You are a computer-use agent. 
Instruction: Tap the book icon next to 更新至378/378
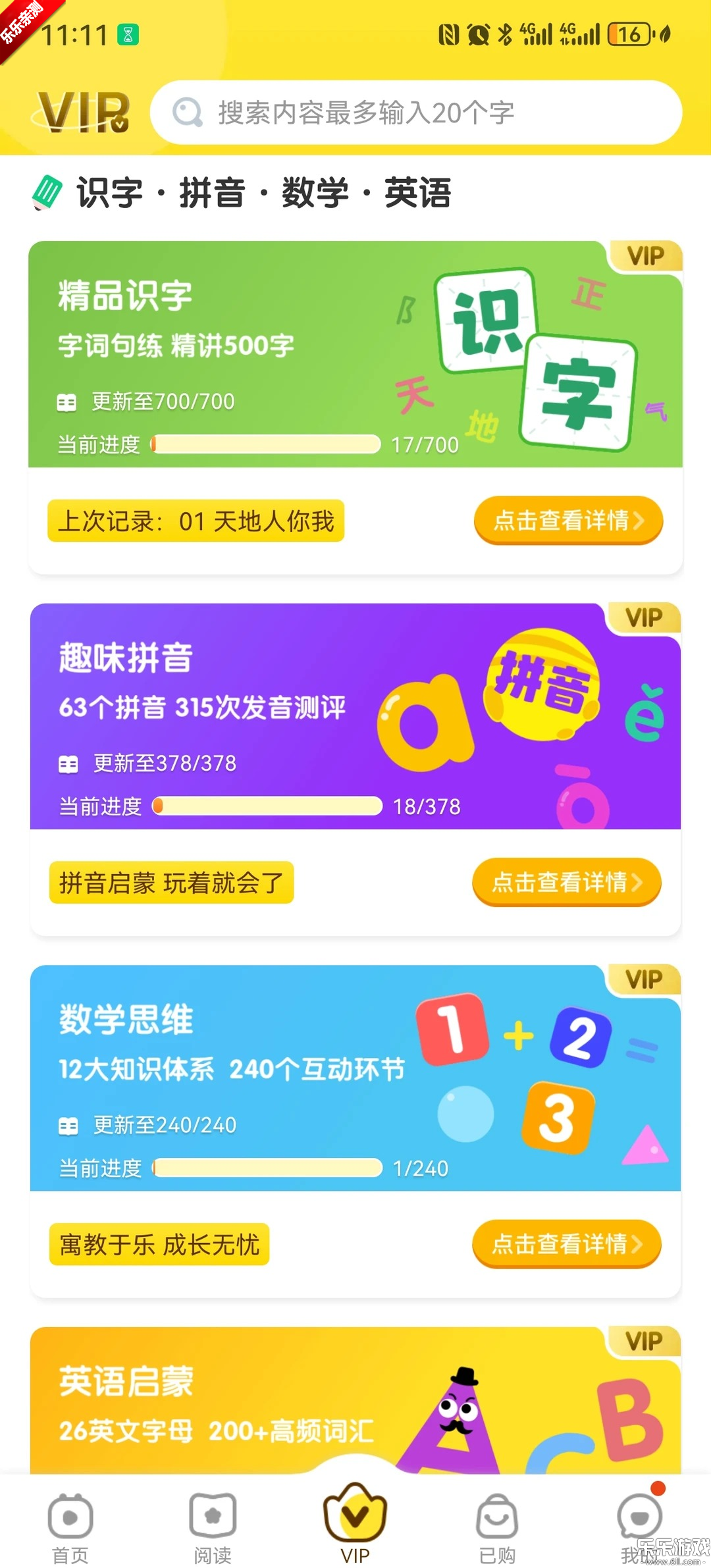click(69, 762)
